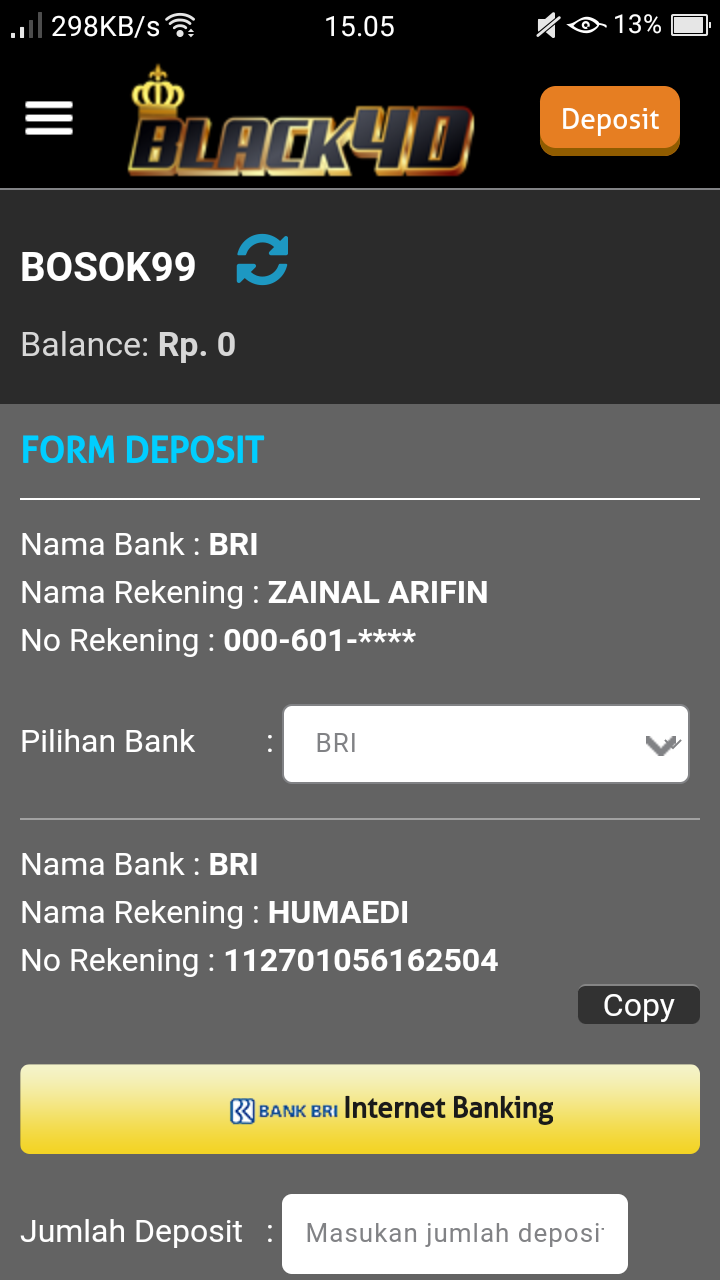Tap the BLACK4D logo to go home
720x1280 pixels.
coord(300,125)
